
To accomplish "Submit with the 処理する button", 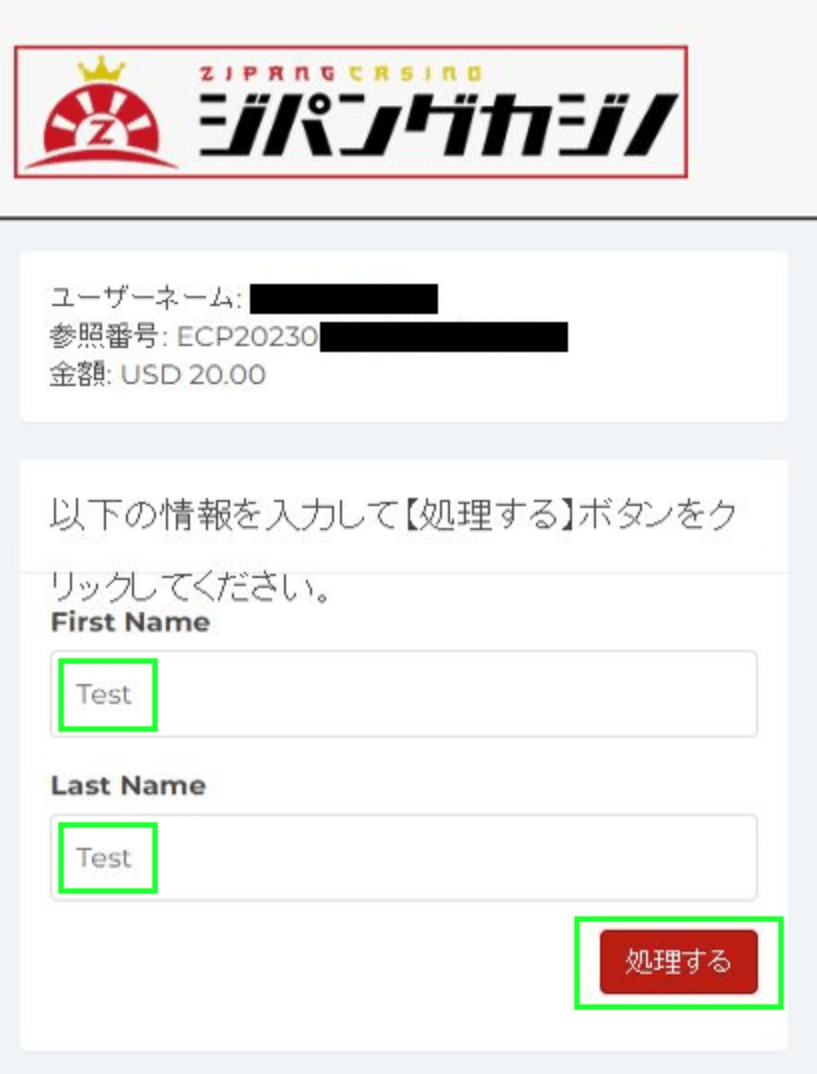I will point(678,962).
